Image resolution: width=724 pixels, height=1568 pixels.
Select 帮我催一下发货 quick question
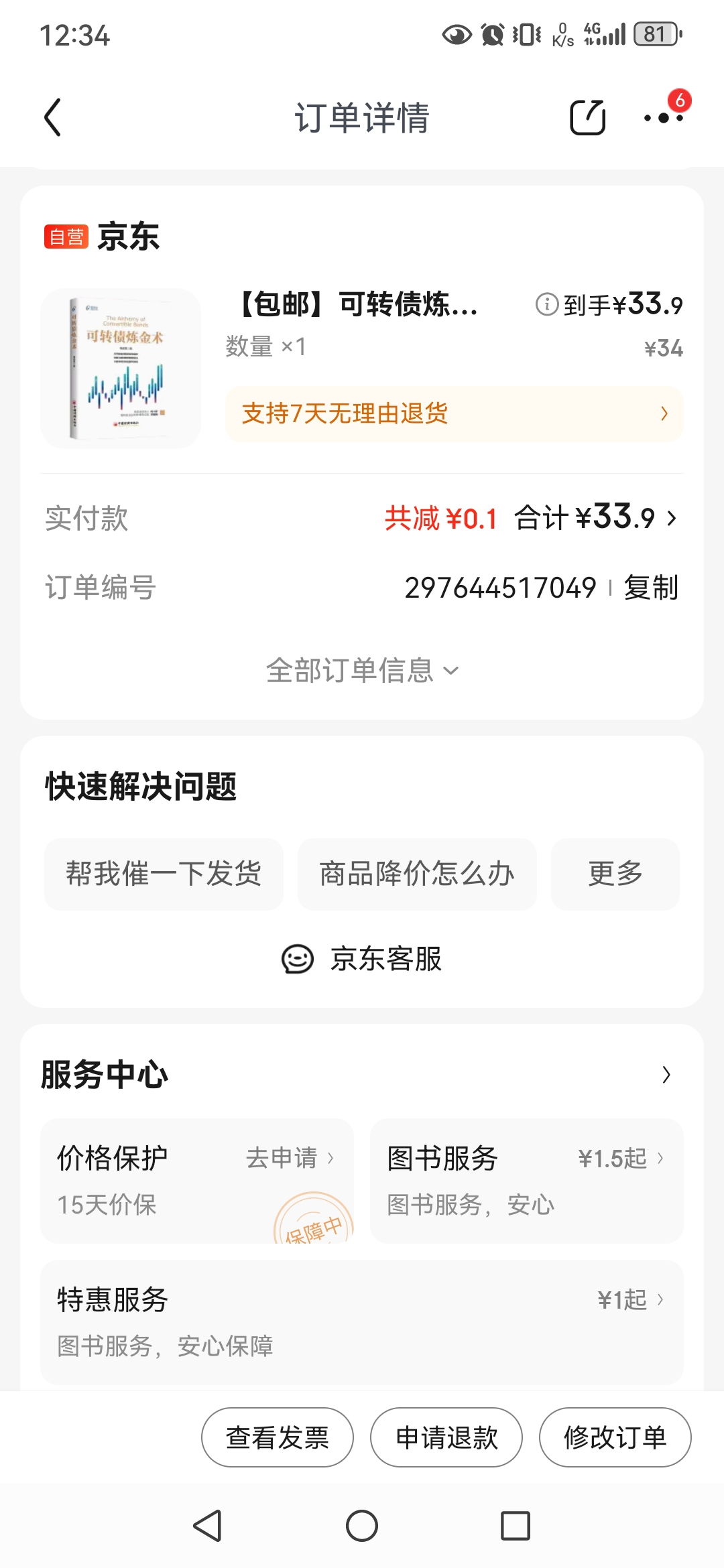coord(164,874)
